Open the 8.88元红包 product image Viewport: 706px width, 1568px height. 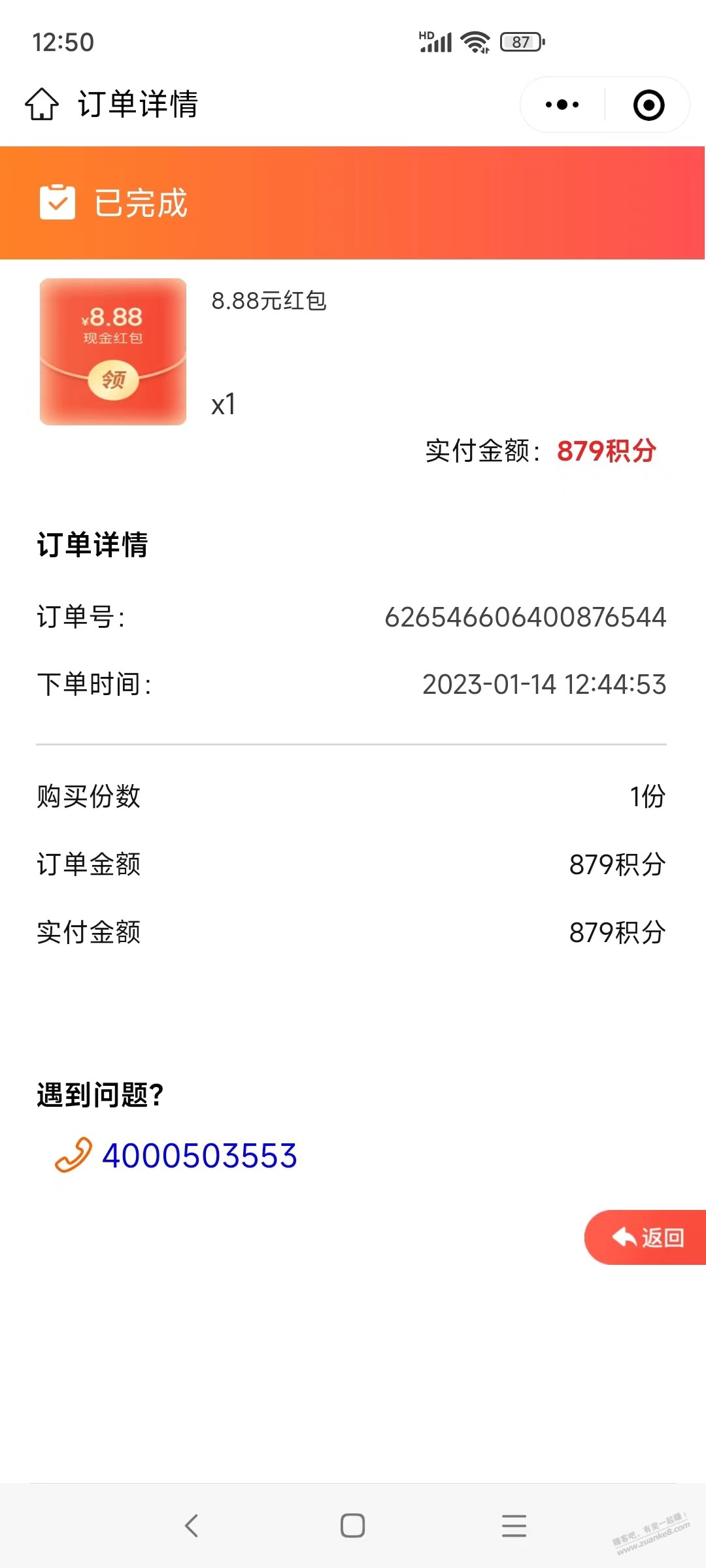(x=113, y=351)
